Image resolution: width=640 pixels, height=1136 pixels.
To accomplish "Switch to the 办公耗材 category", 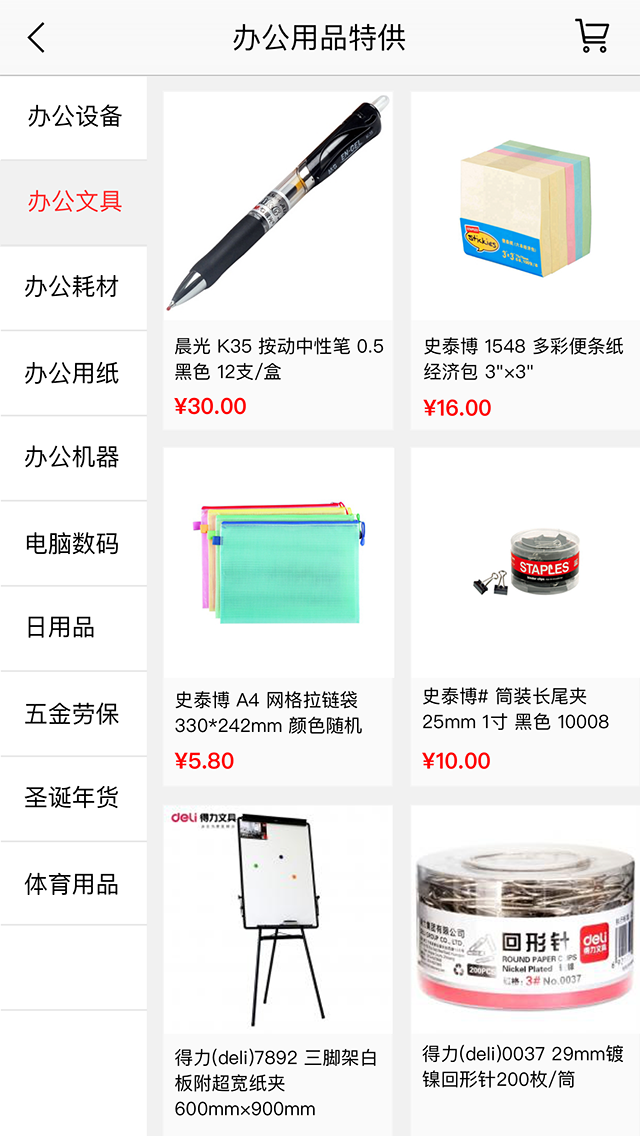I will pos(74,288).
